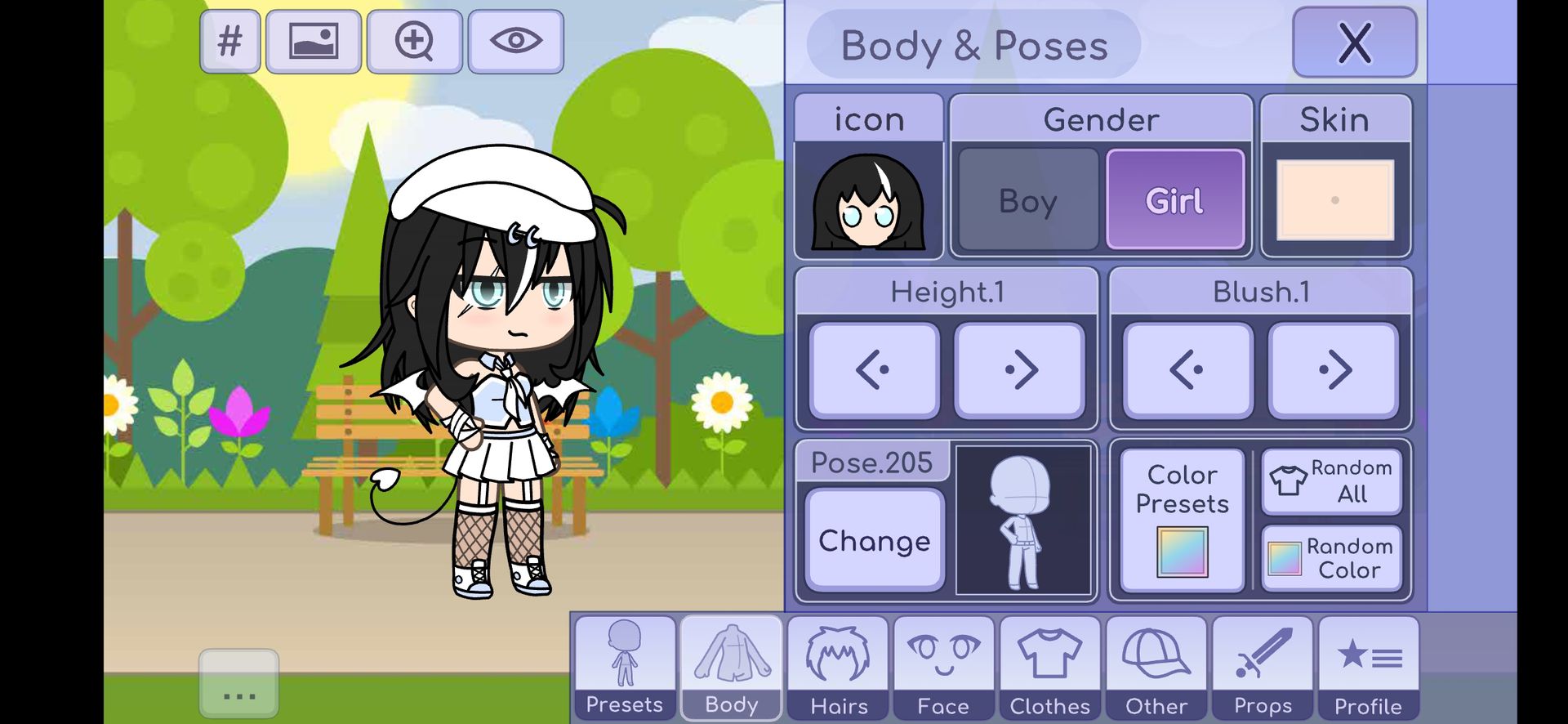Go to next blush style
Image resolution: width=1568 pixels, height=724 pixels.
pos(1334,370)
